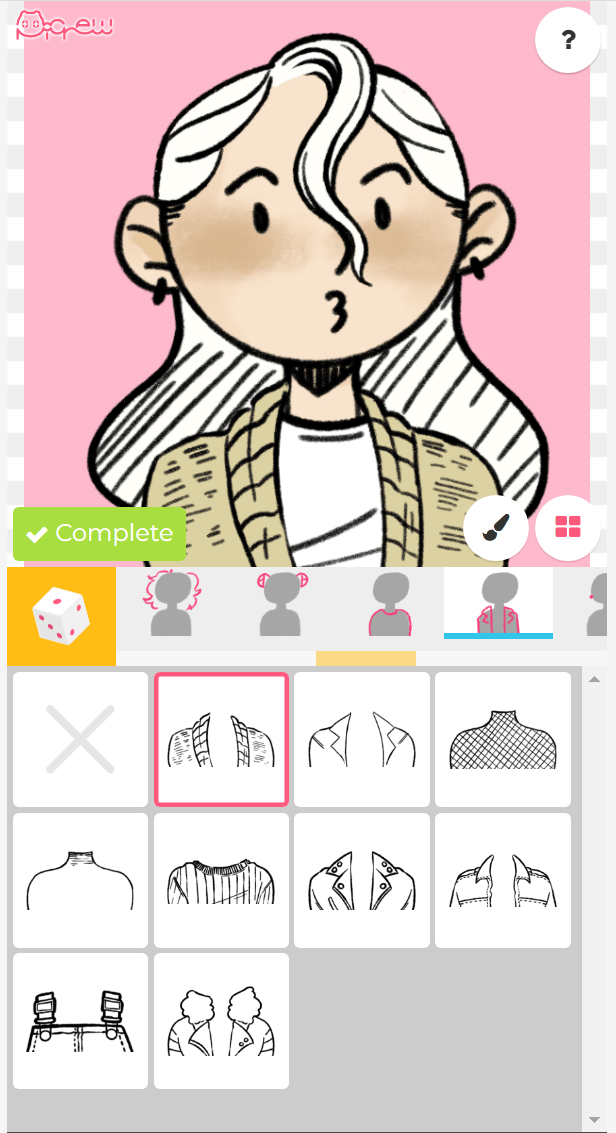The width and height of the screenshot is (616, 1133).
Task: Open the Picrew logo link
Action: (x=65, y=26)
